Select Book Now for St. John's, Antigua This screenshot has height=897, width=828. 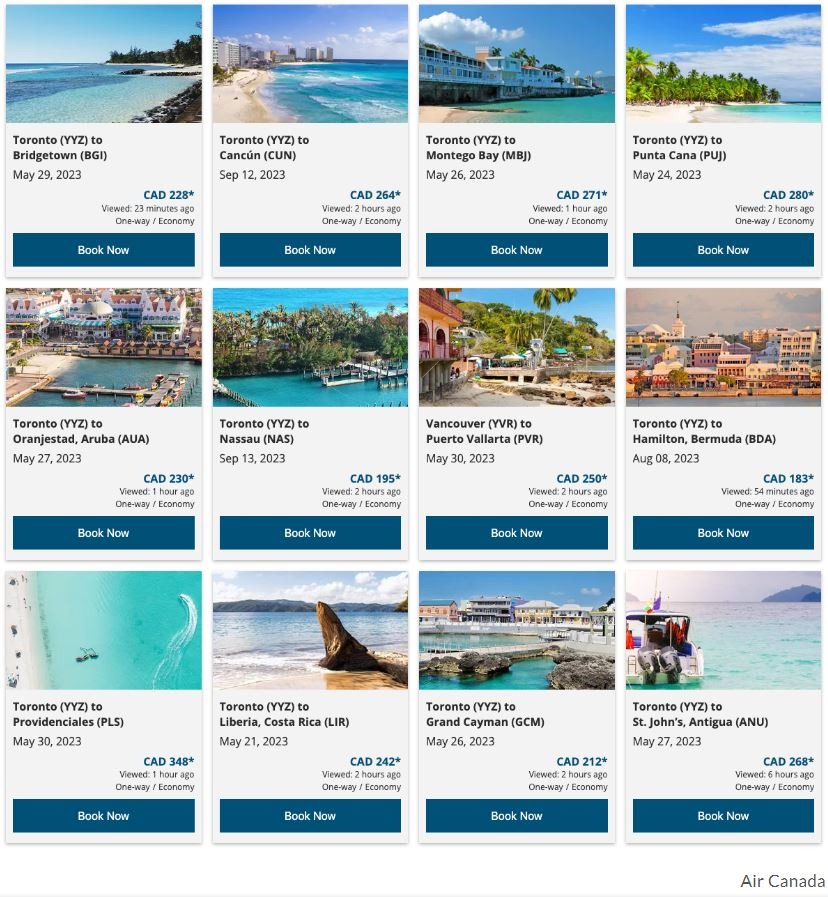(723, 816)
